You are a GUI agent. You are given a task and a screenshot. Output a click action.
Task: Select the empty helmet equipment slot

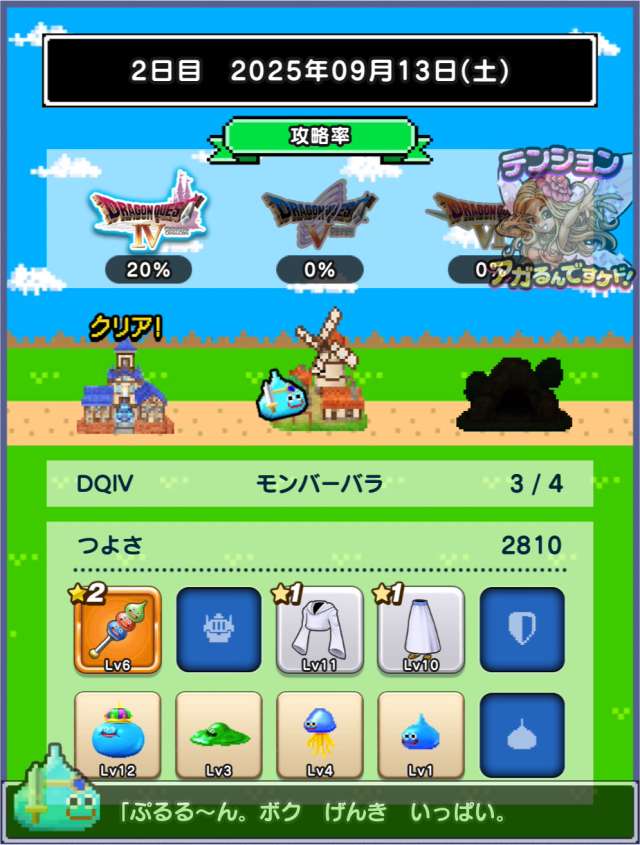pos(218,630)
